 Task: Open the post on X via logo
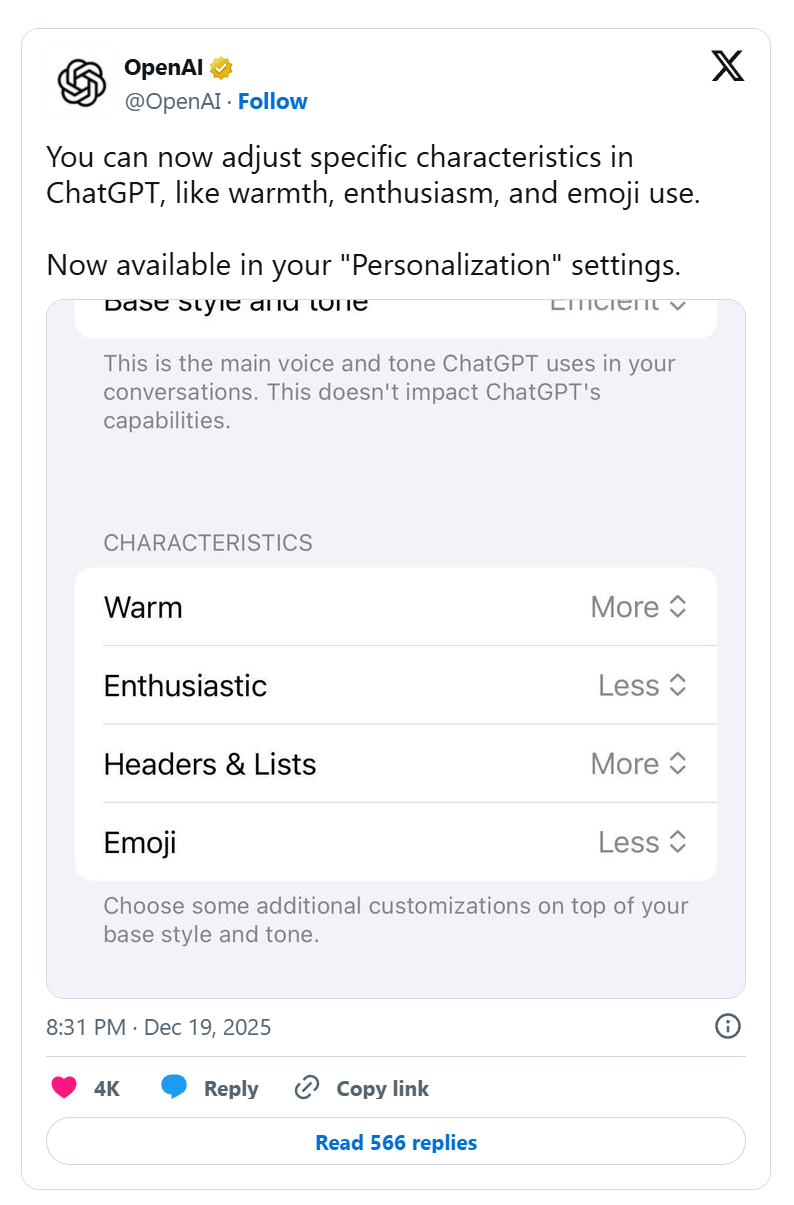pyautogui.click(x=727, y=67)
